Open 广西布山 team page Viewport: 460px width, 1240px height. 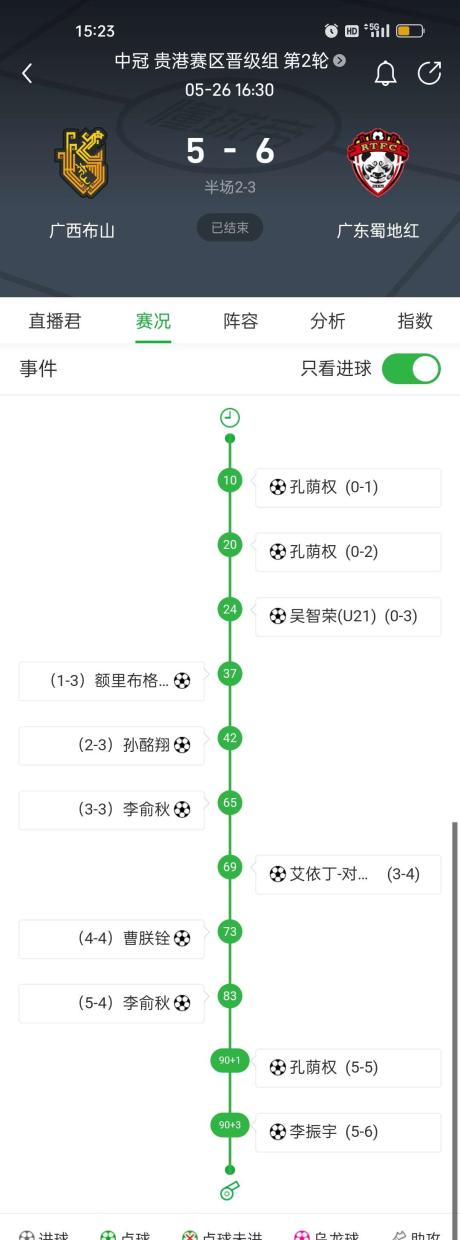coord(82,184)
